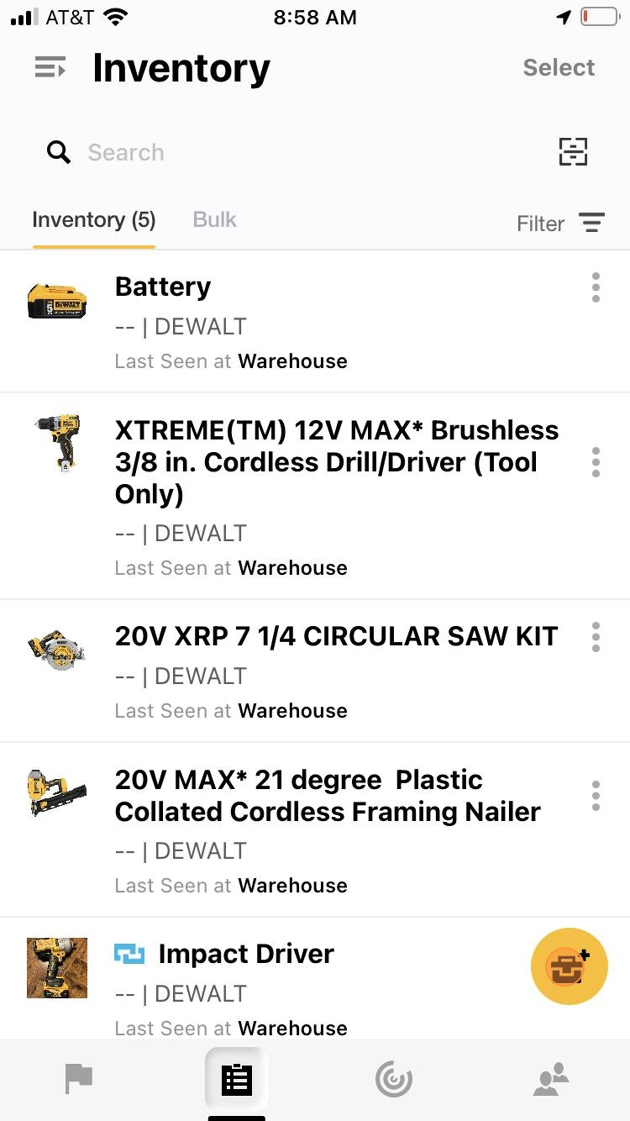Open the side menu button
Image resolution: width=630 pixels, height=1121 pixels.
tap(50, 68)
